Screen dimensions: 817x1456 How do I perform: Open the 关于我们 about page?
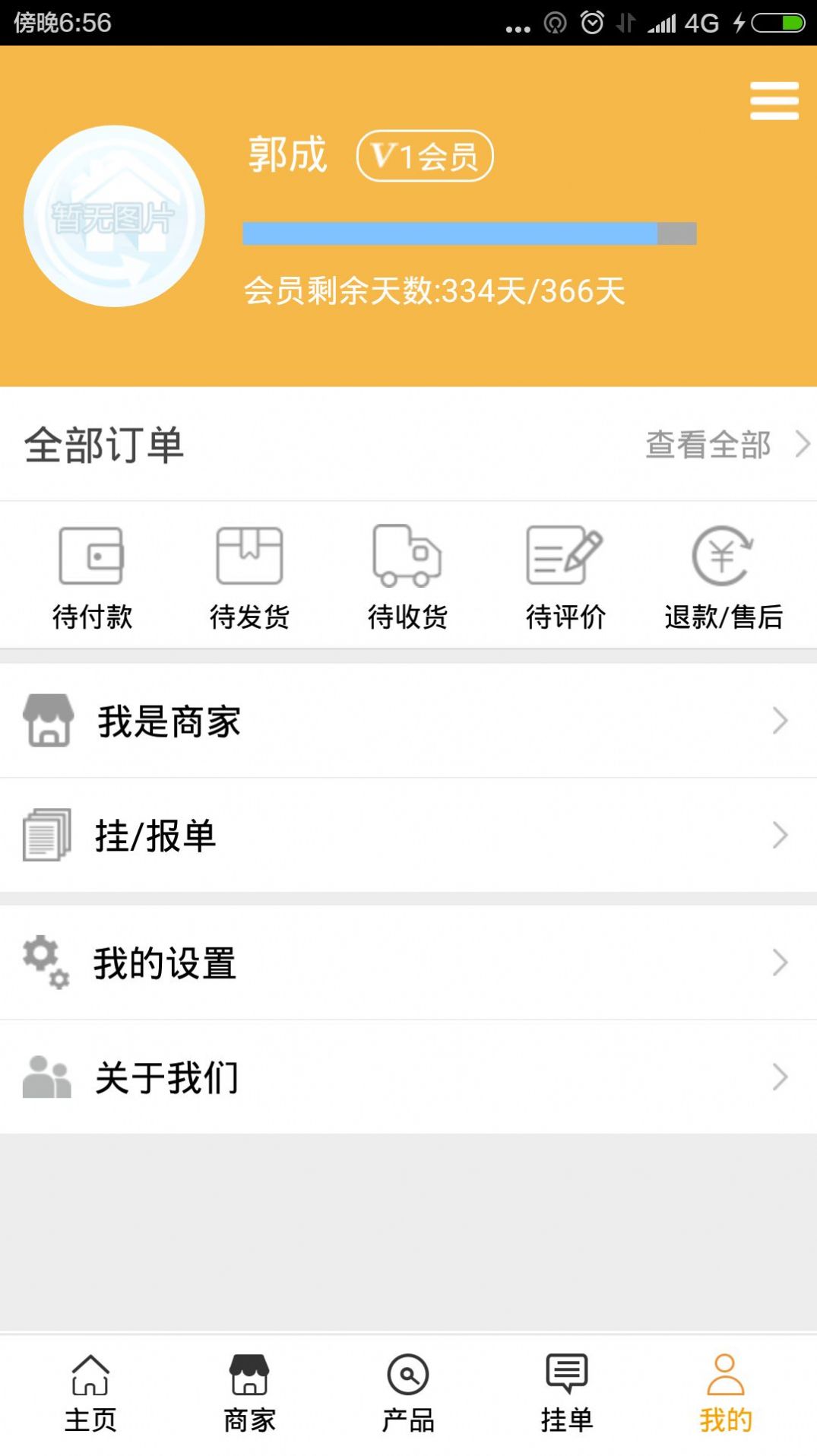408,1077
